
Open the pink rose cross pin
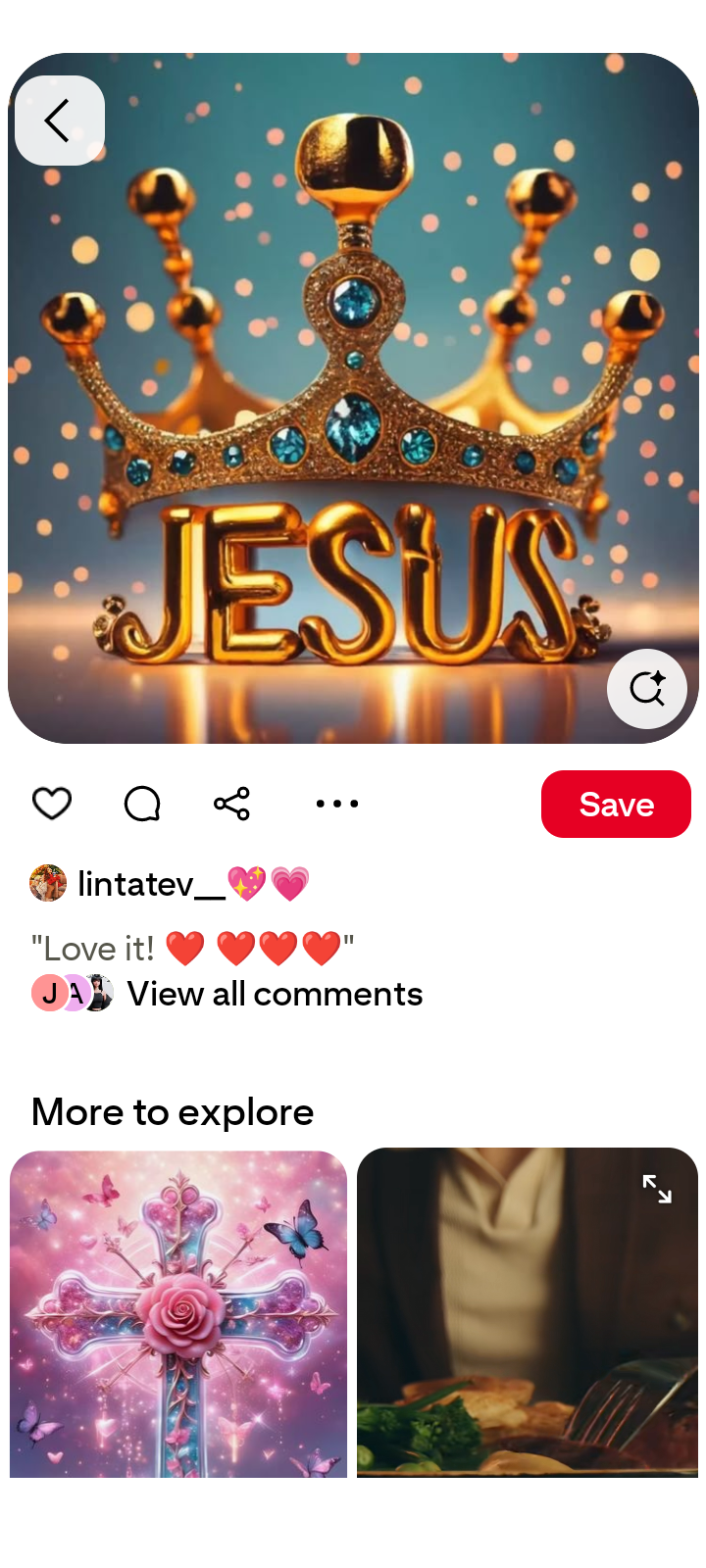click(x=178, y=1313)
